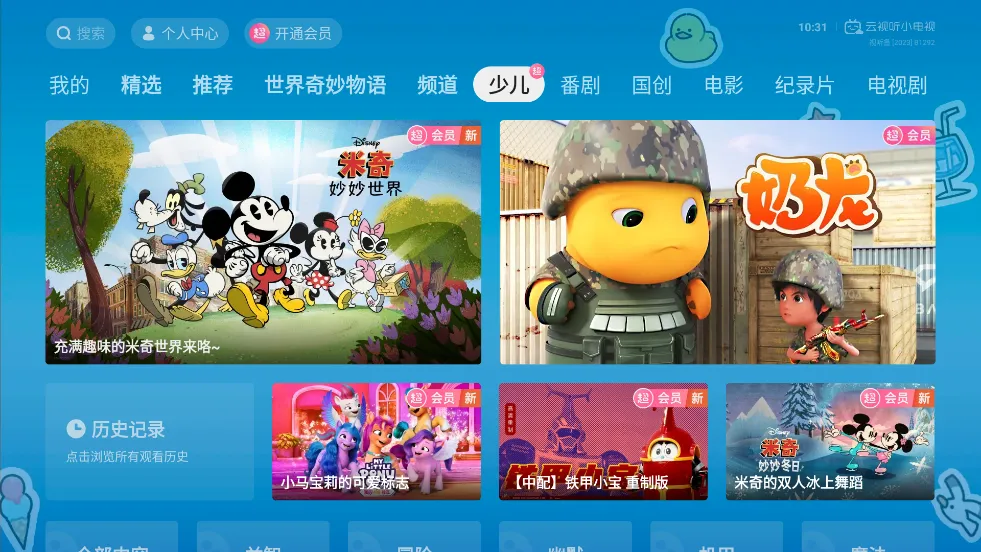
Task: Switch to the 我的 tab
Action: tap(69, 85)
